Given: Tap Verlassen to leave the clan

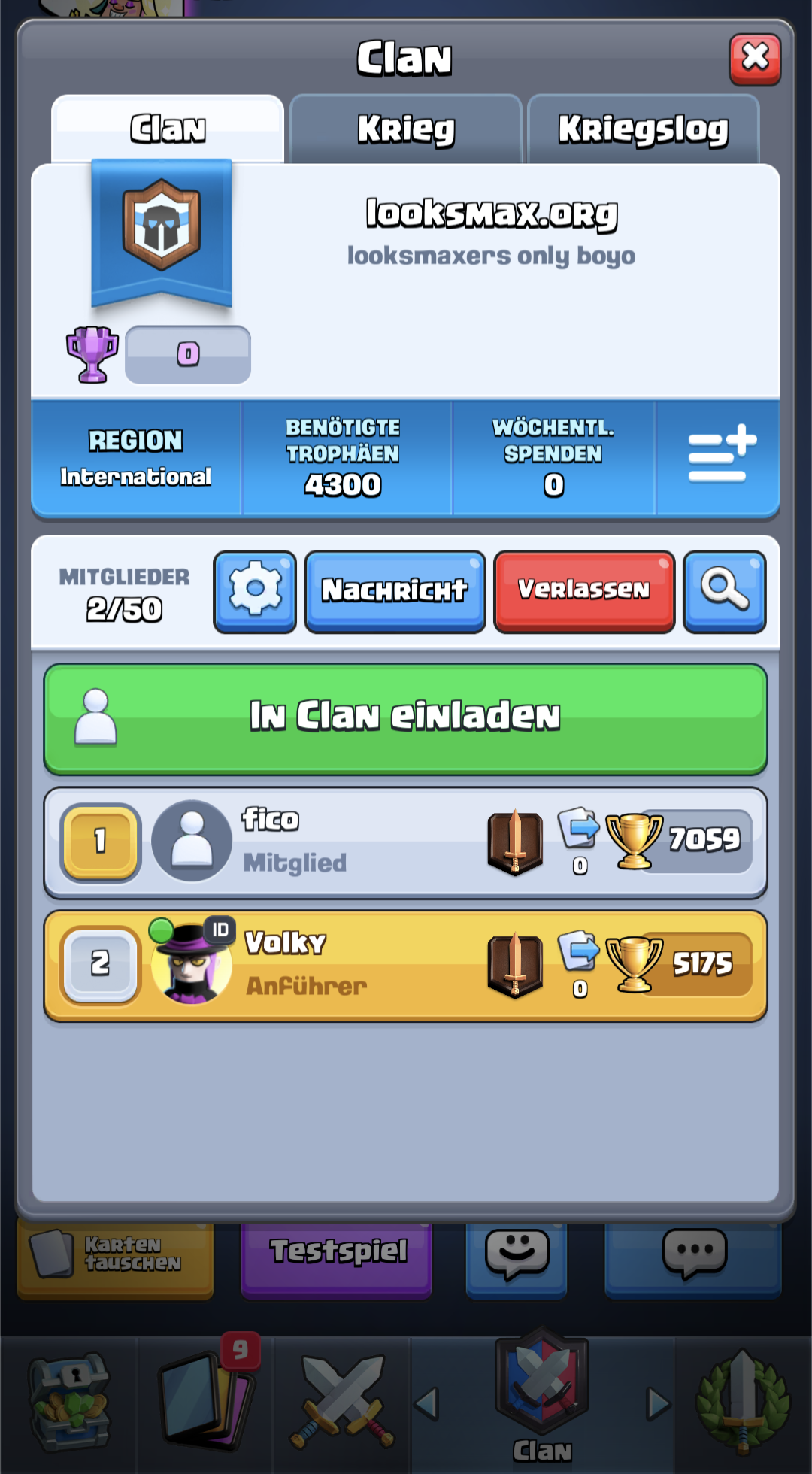Looking at the screenshot, I should point(584,591).
